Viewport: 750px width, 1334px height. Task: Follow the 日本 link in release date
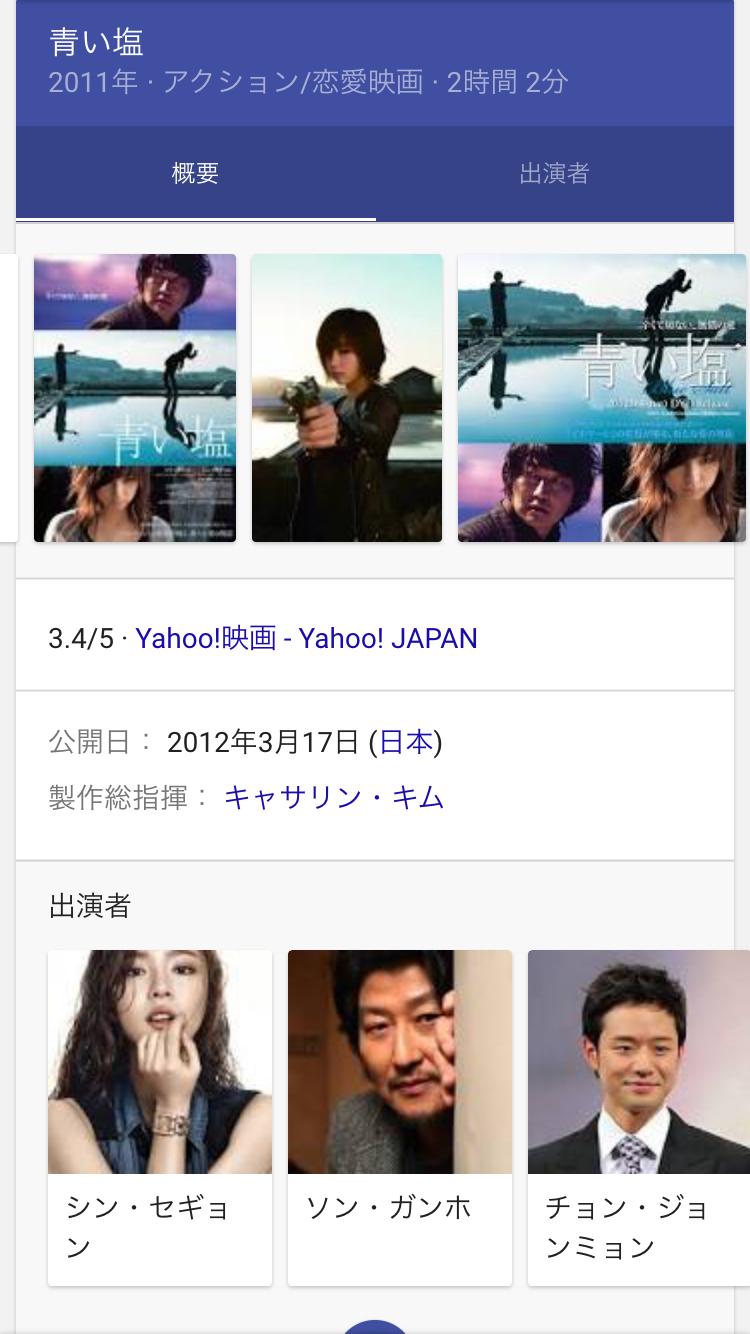click(405, 742)
